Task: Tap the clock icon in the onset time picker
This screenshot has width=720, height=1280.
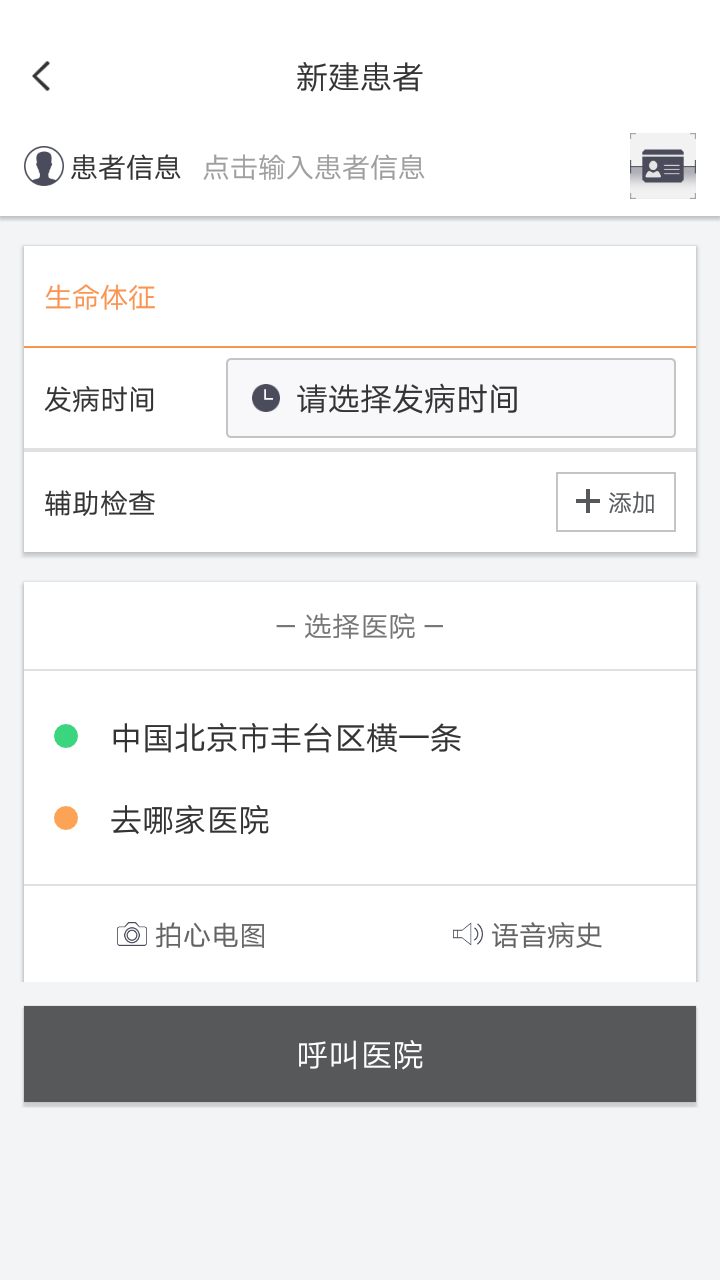Action: 263,397
